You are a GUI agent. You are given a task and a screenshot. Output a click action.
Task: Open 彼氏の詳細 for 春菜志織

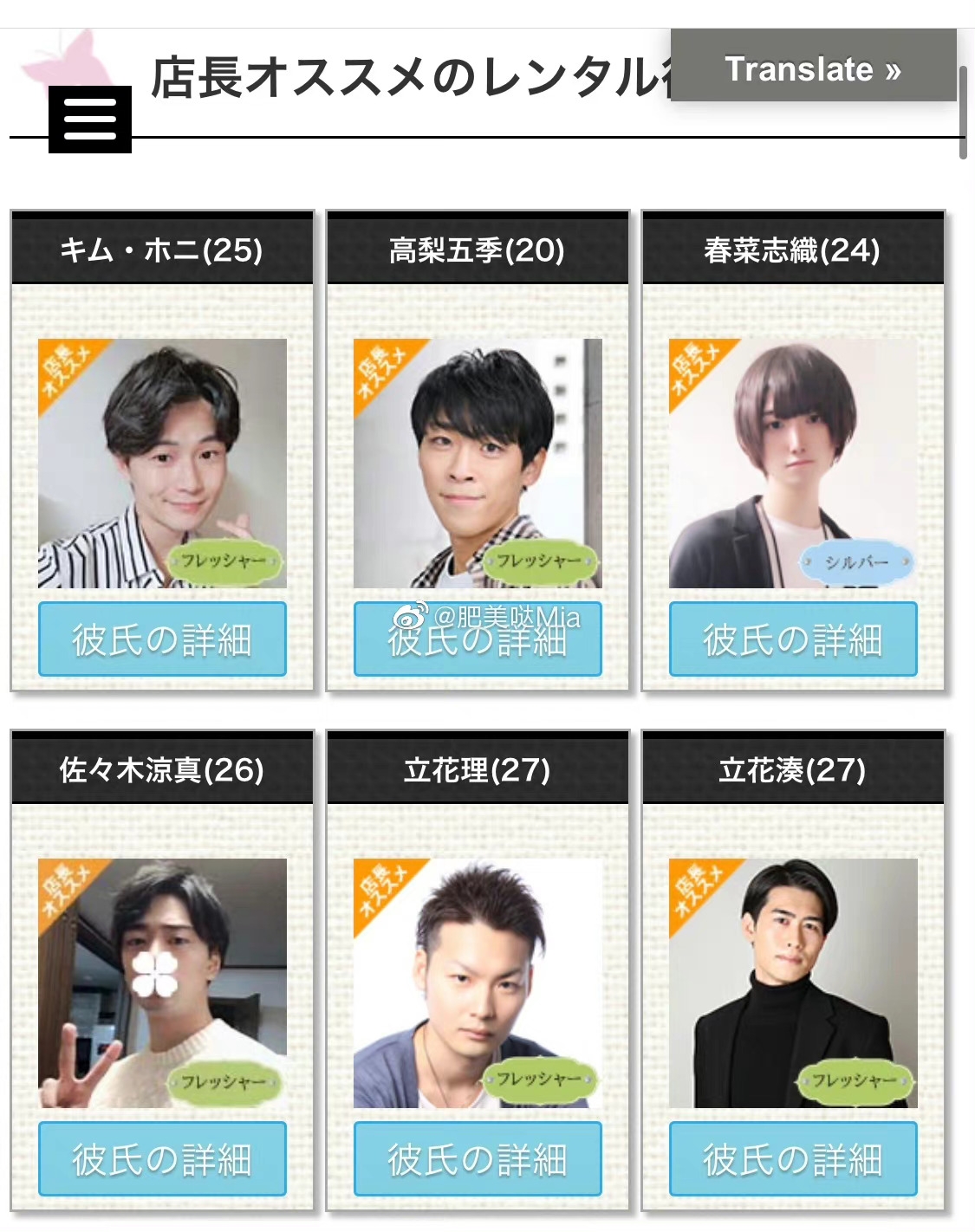click(x=793, y=639)
